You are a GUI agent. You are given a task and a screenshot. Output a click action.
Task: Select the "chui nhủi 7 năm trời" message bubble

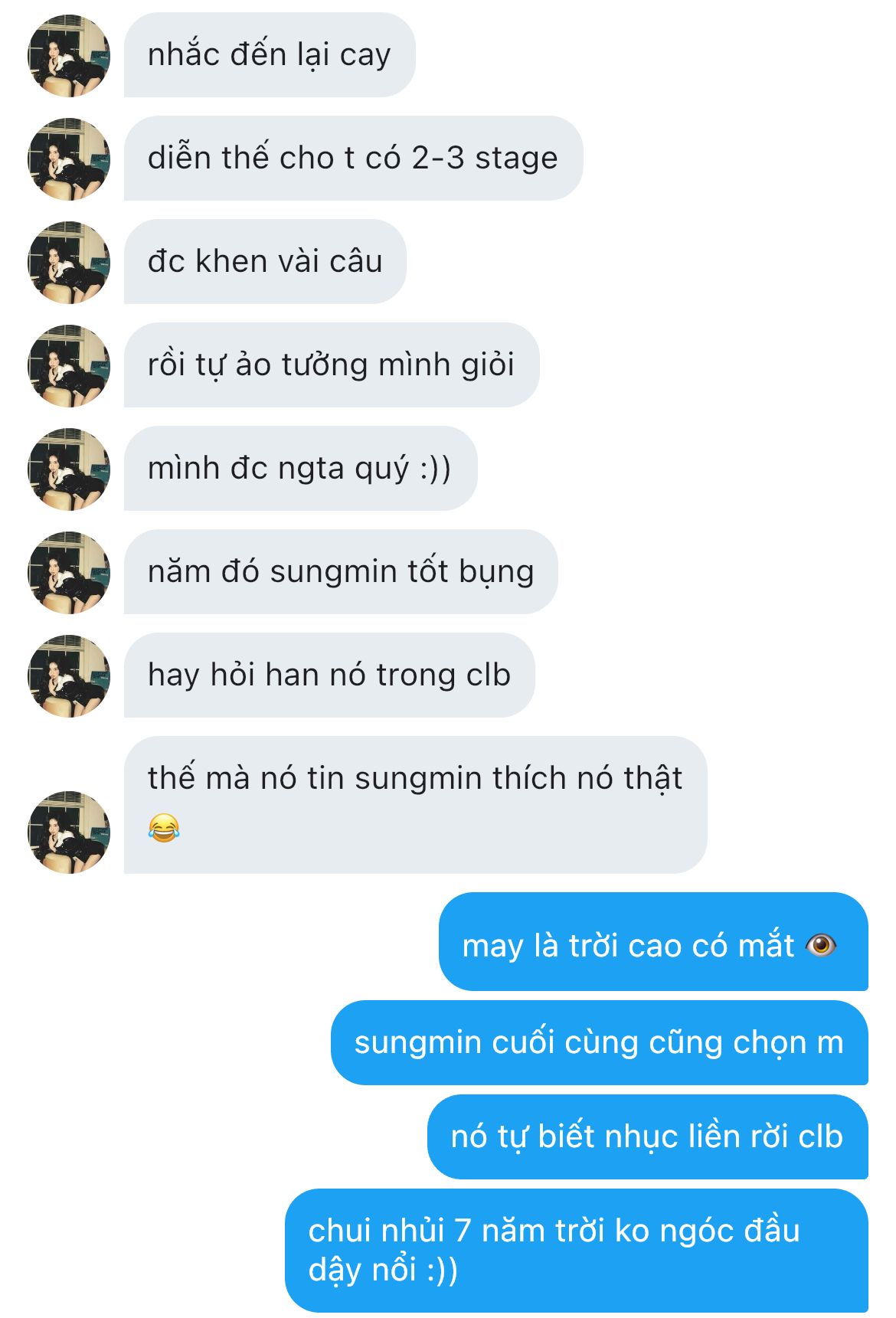[575, 1249]
